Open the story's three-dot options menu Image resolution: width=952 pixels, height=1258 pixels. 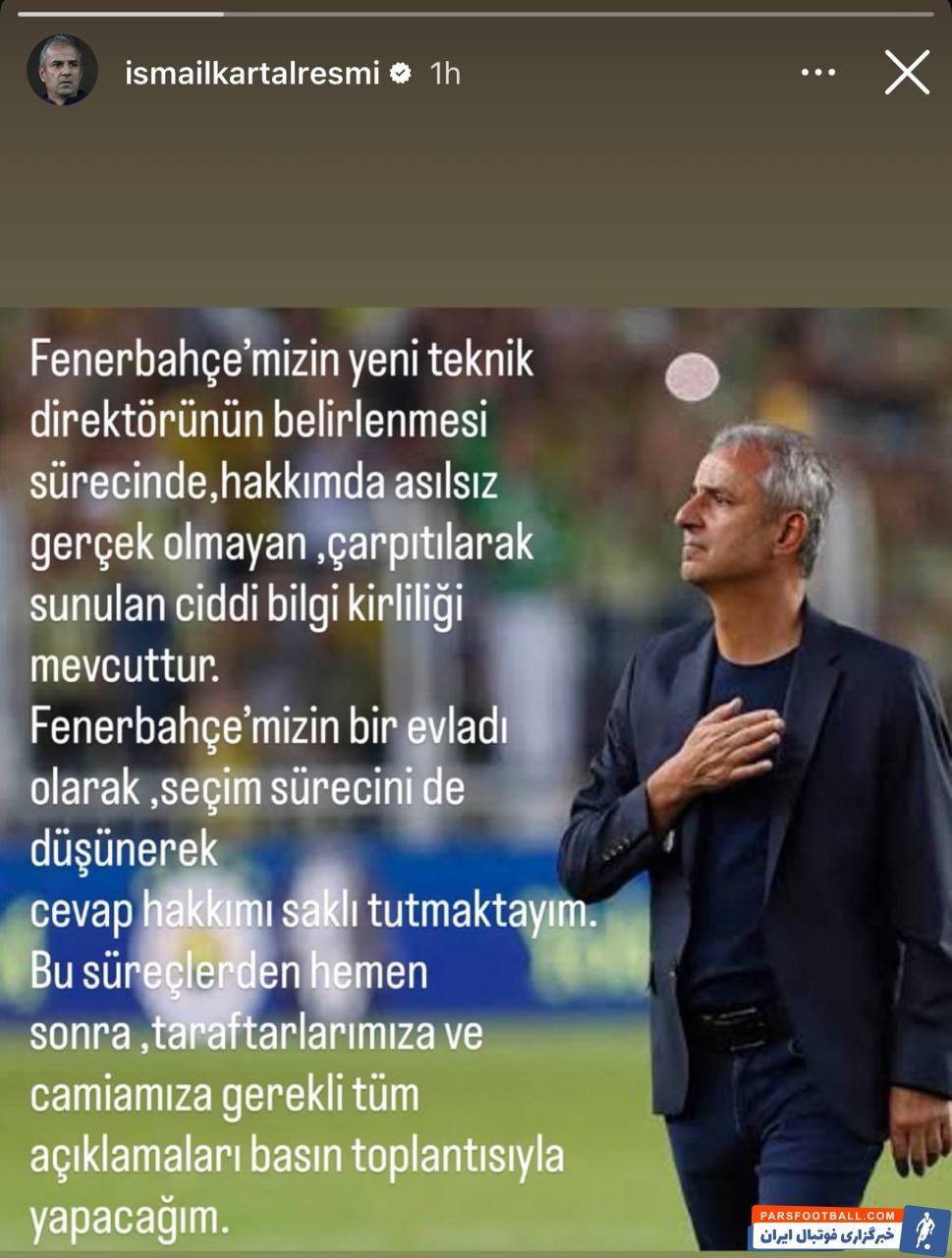tap(817, 73)
